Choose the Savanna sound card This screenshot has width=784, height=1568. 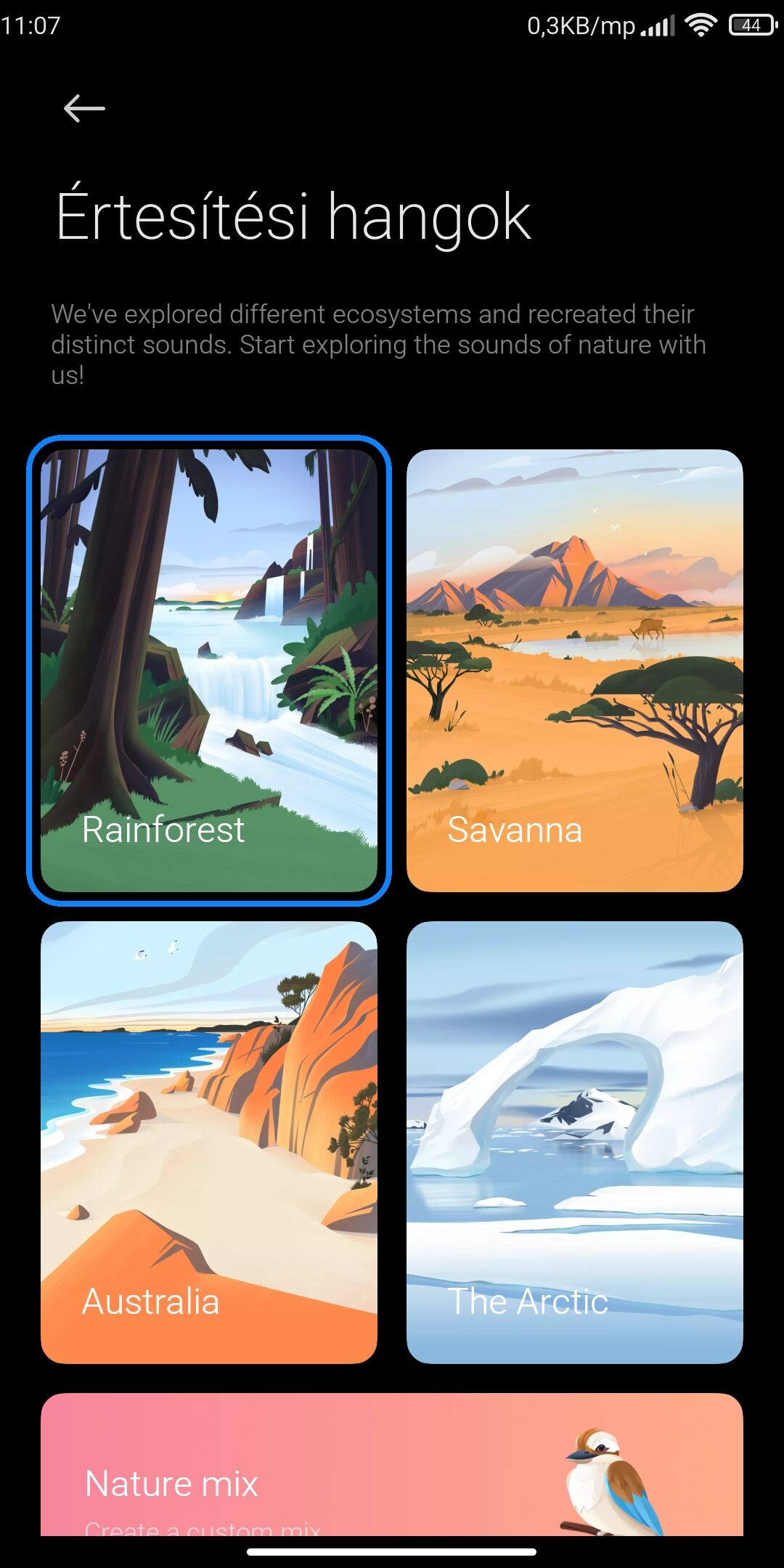click(x=574, y=670)
